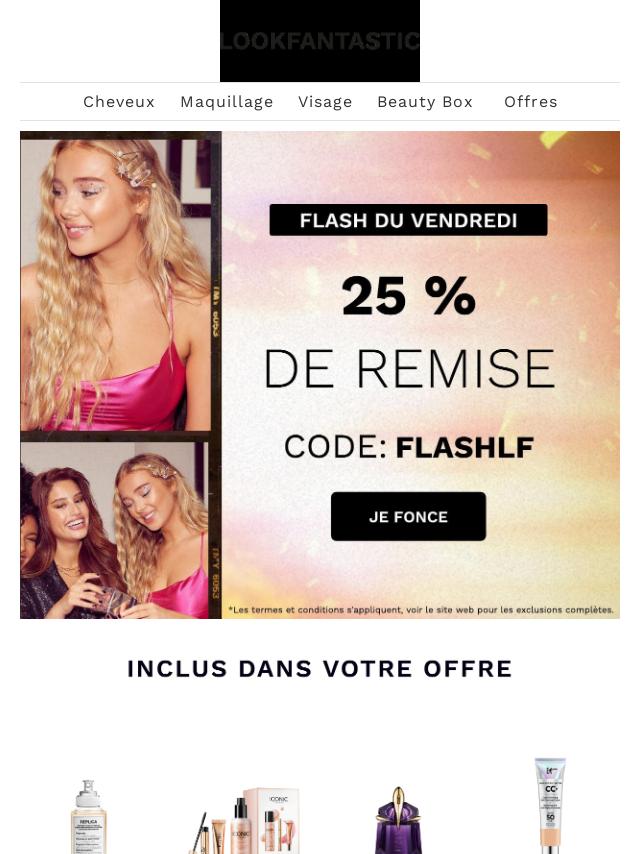Open the Iconic London gift set product
Image resolution: width=640 pixels, height=854 pixels.
tap(243, 820)
